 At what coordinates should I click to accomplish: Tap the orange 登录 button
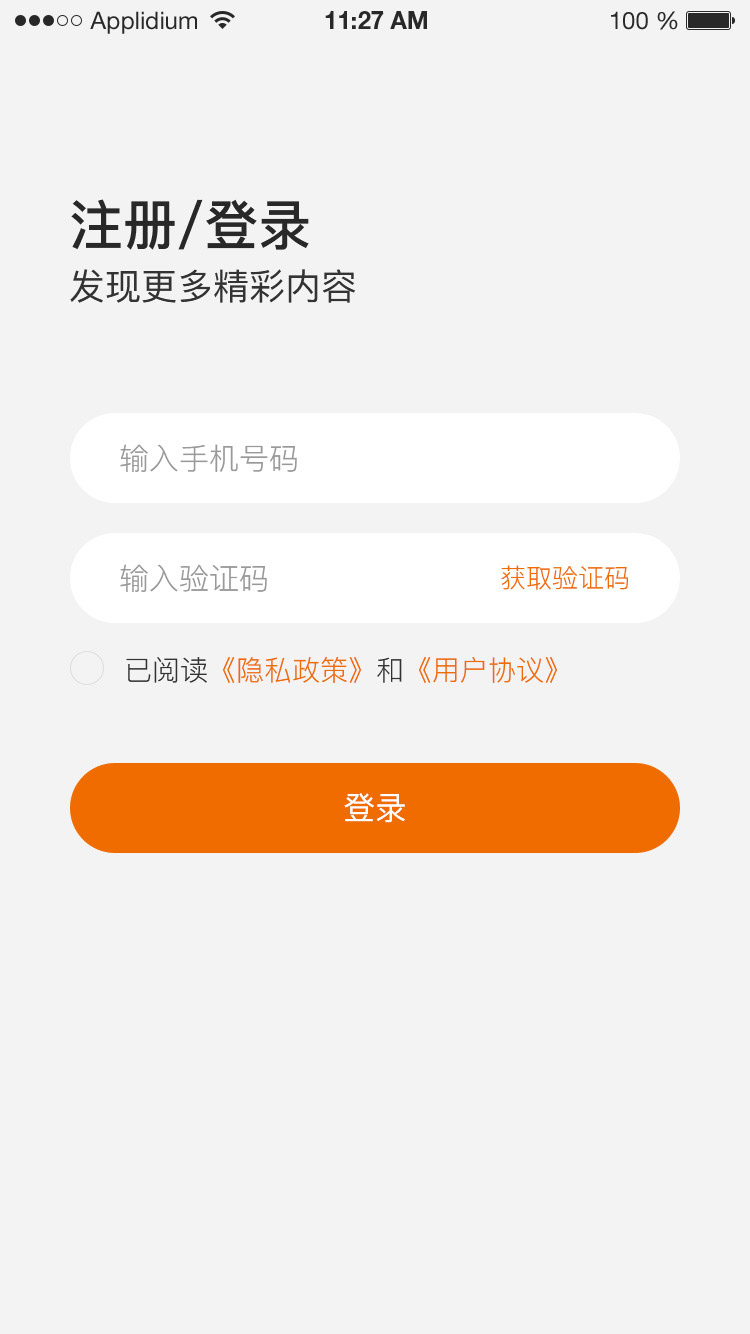[x=375, y=808]
